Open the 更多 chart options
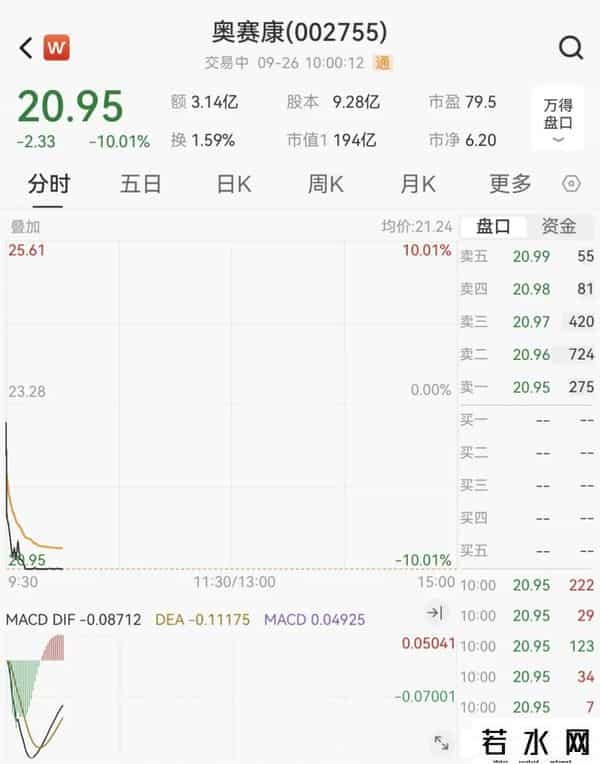Viewport: 600px width, 764px height. pos(510,184)
